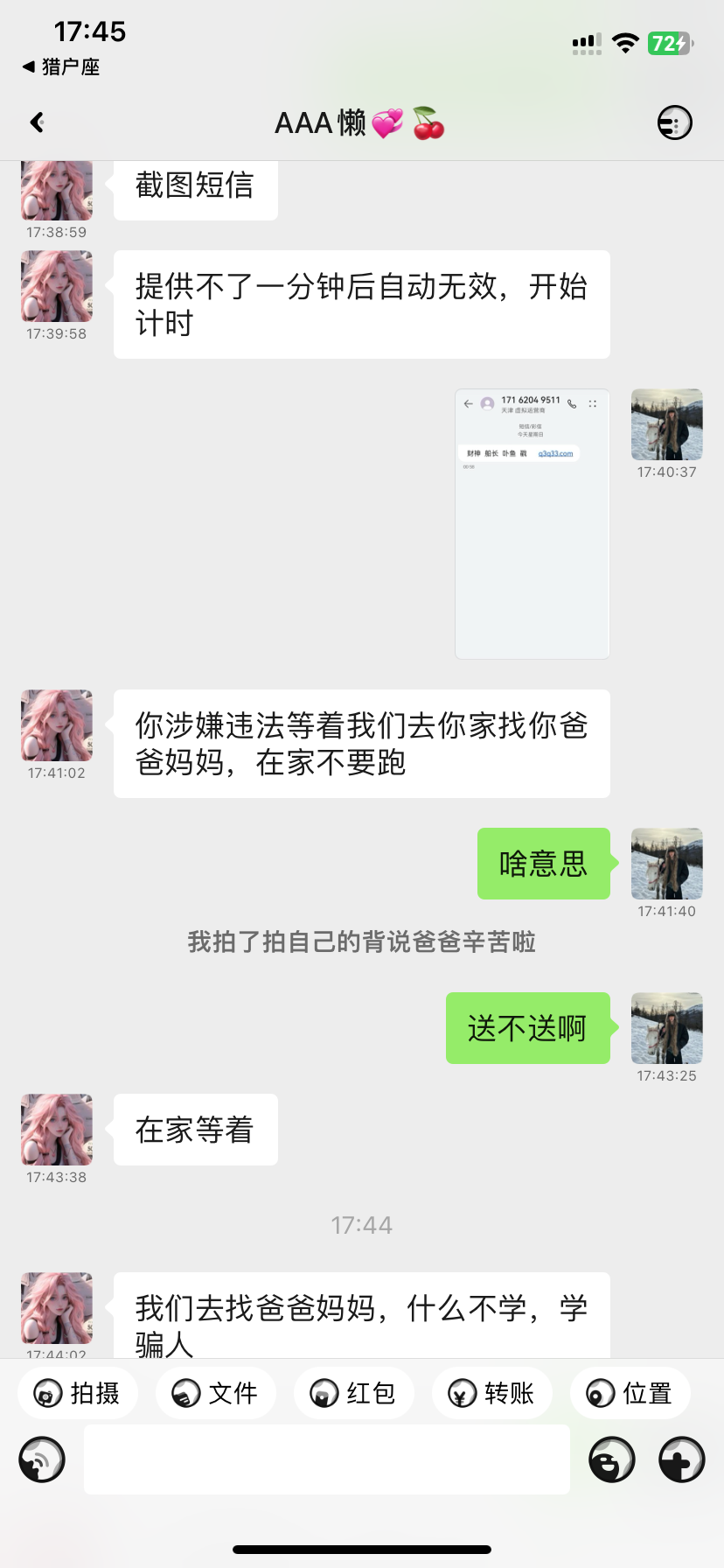Tap the 拍摄 camera shortcut
The height and width of the screenshot is (1568, 724).
tap(78, 1393)
